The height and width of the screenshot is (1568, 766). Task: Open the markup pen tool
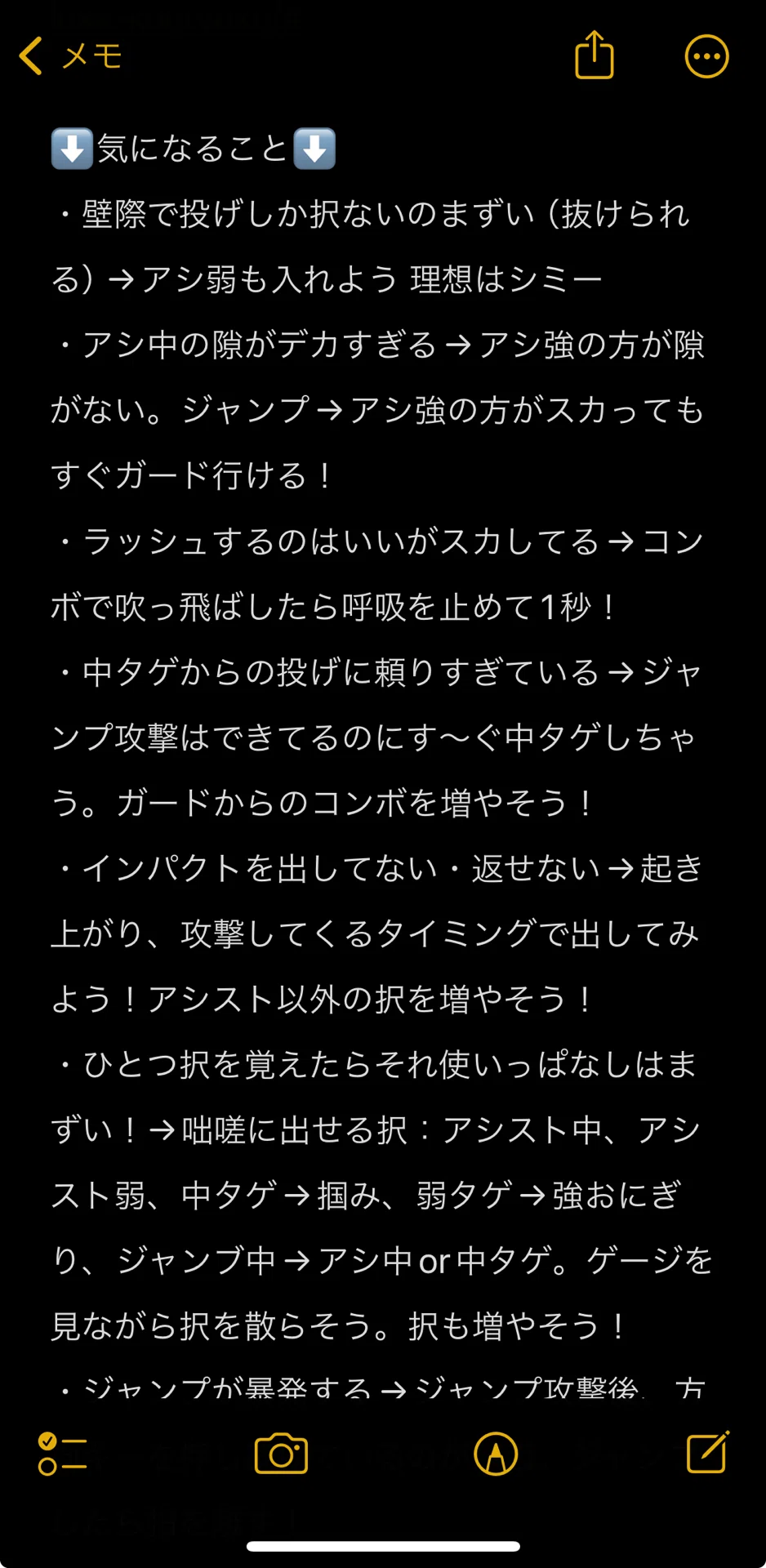point(496,1454)
